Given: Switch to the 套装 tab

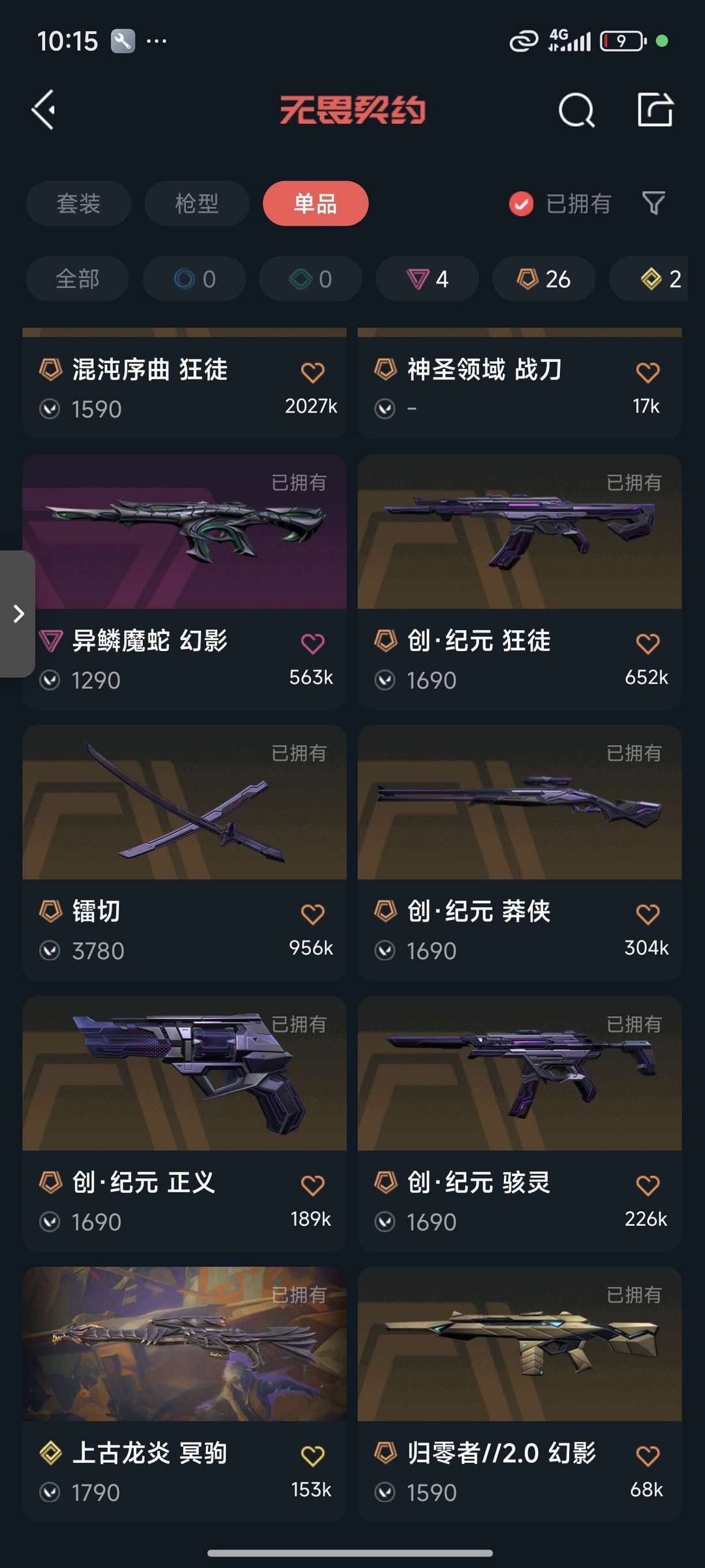Looking at the screenshot, I should 78,204.
